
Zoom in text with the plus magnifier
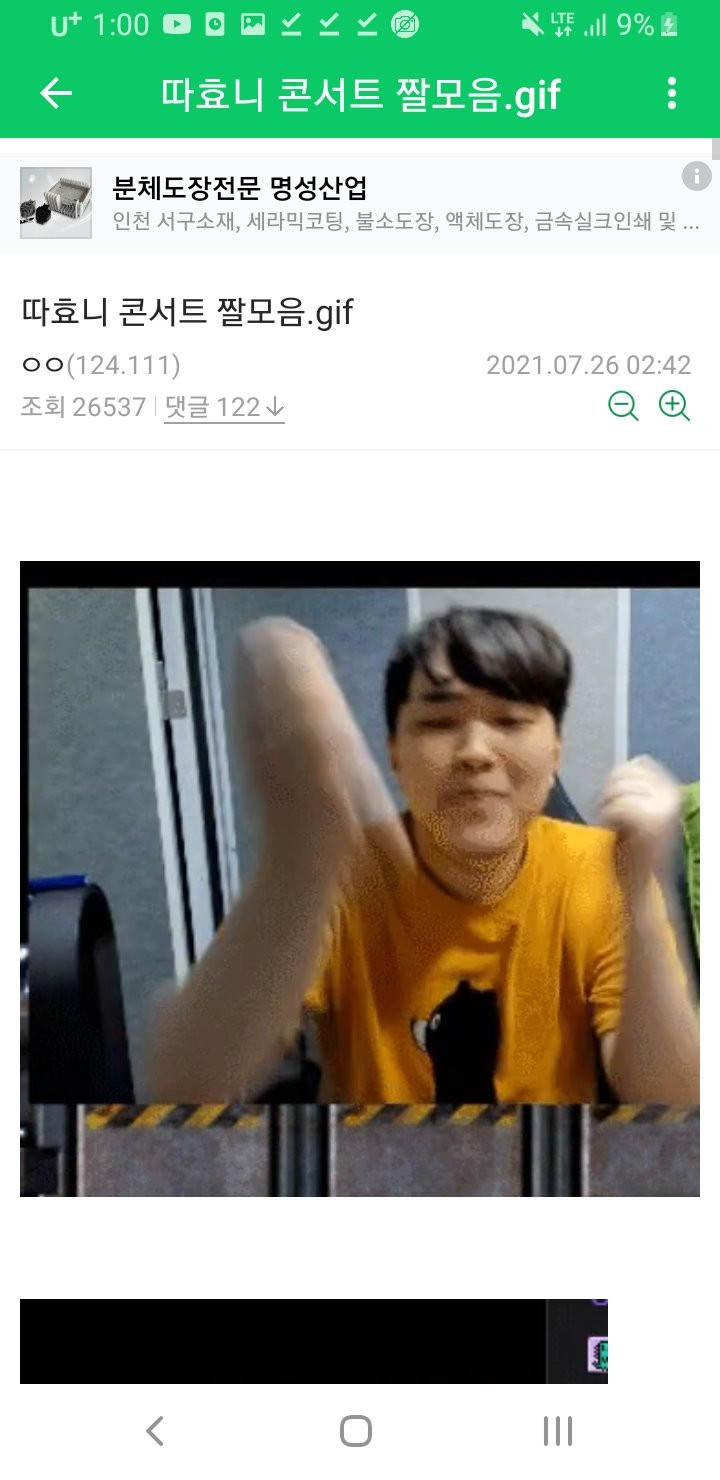(x=675, y=405)
